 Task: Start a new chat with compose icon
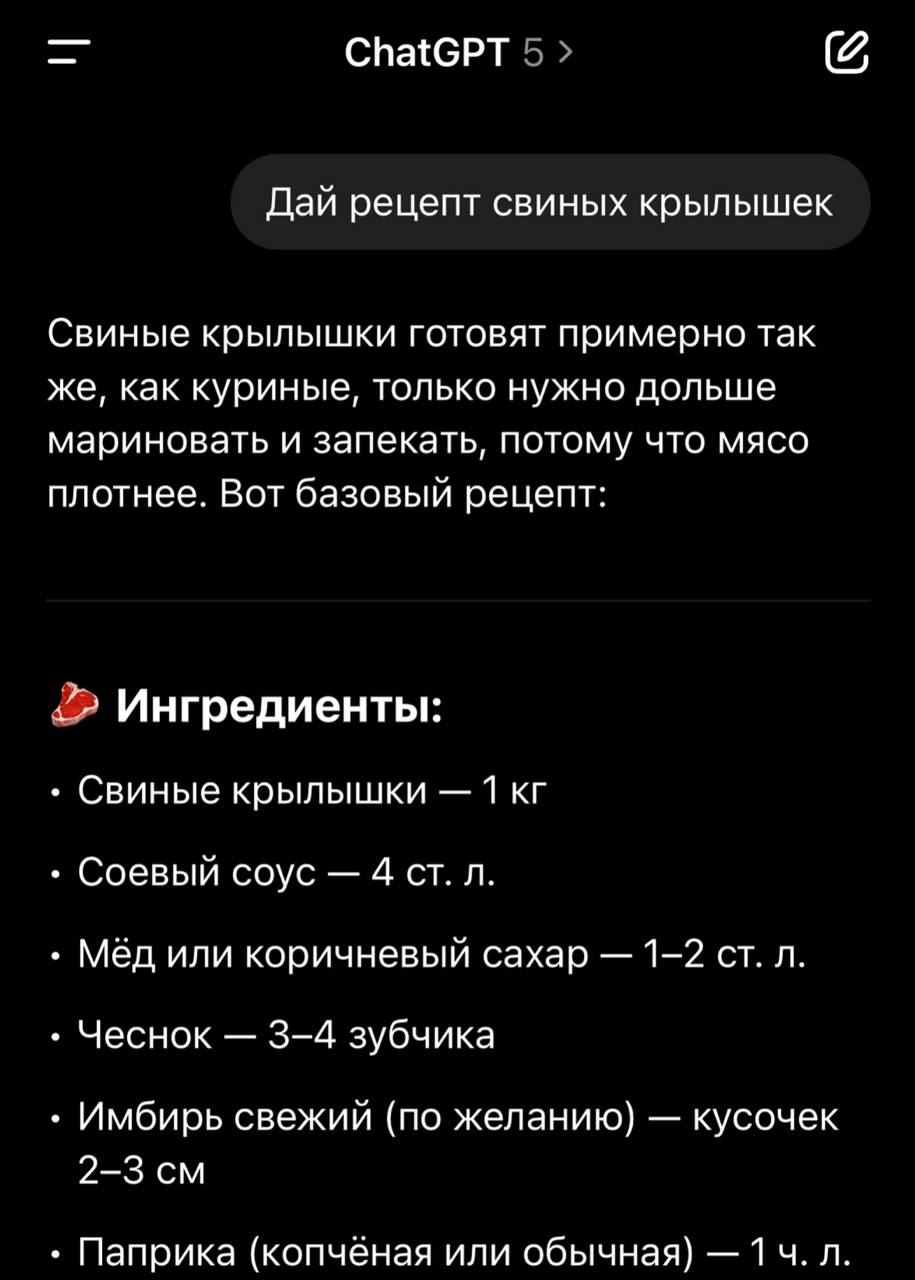pyautogui.click(x=846, y=52)
